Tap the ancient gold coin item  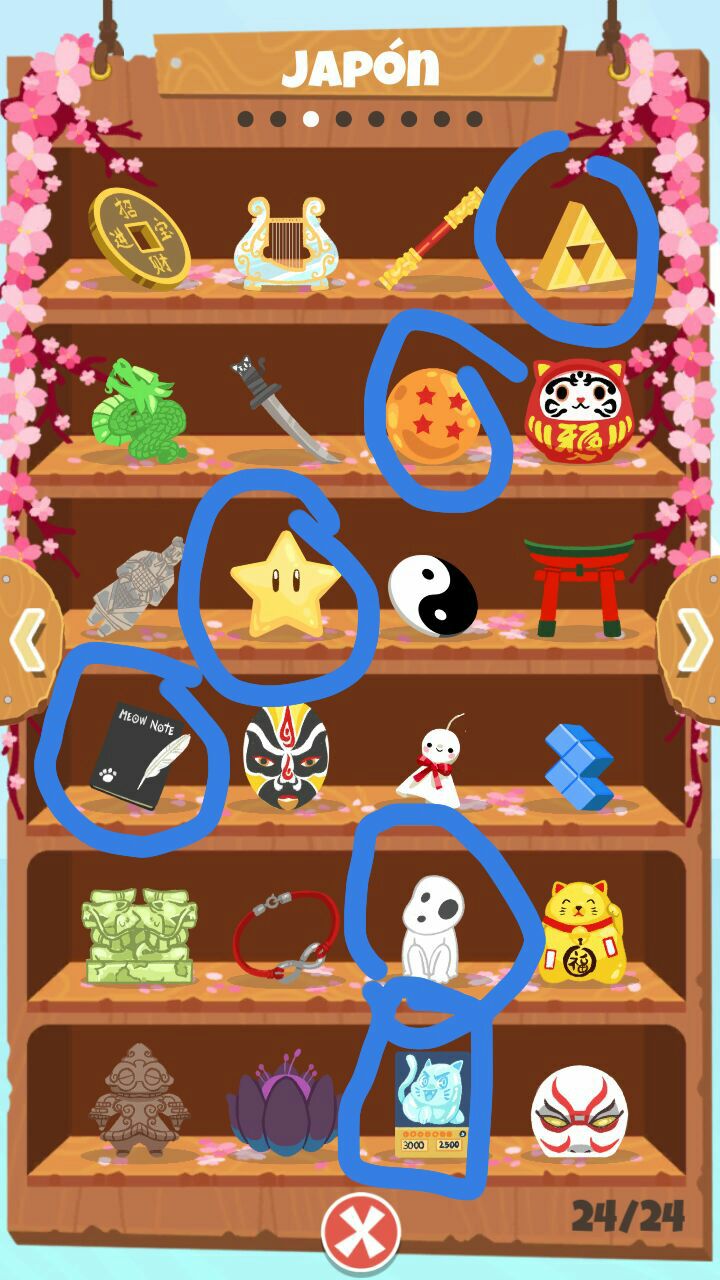140,238
